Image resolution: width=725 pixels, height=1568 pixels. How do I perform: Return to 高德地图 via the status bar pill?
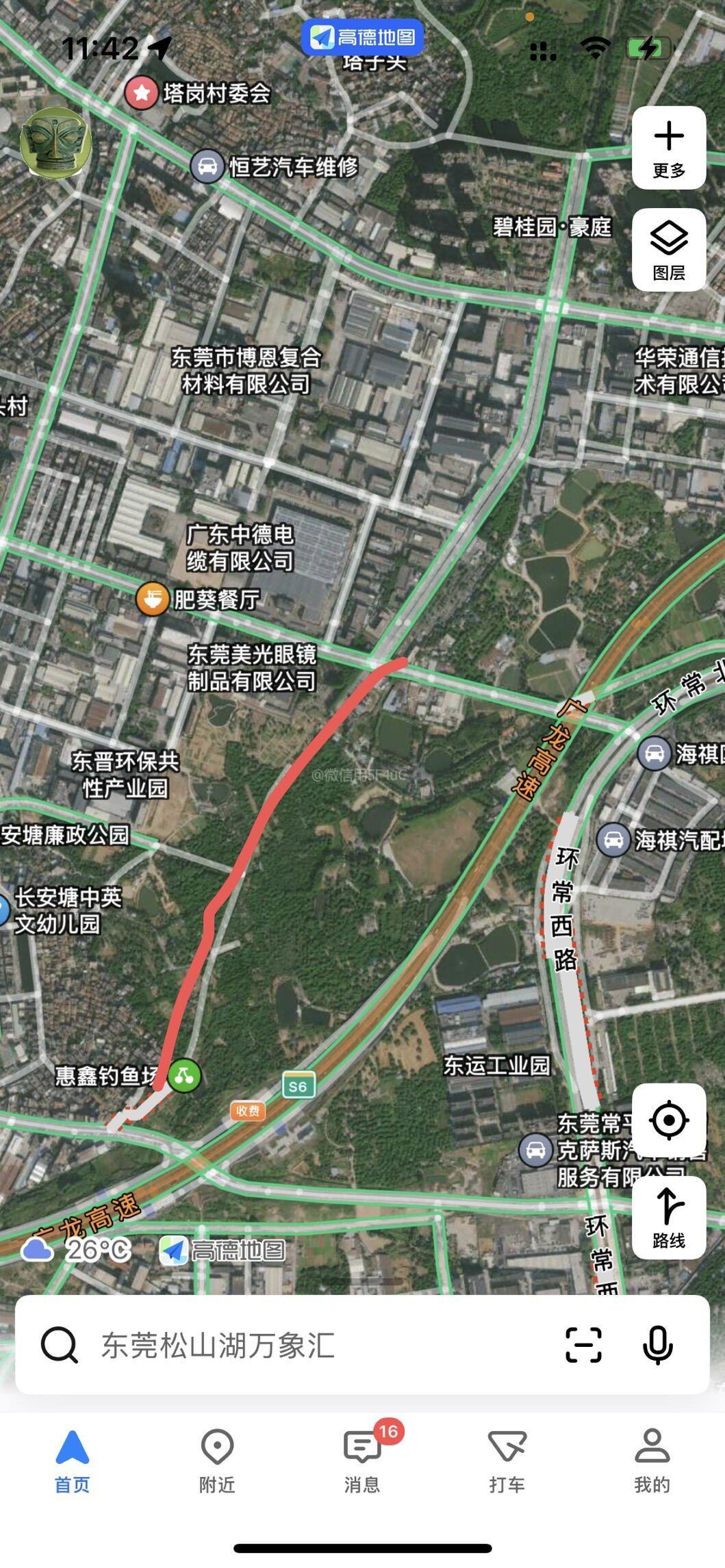[363, 37]
